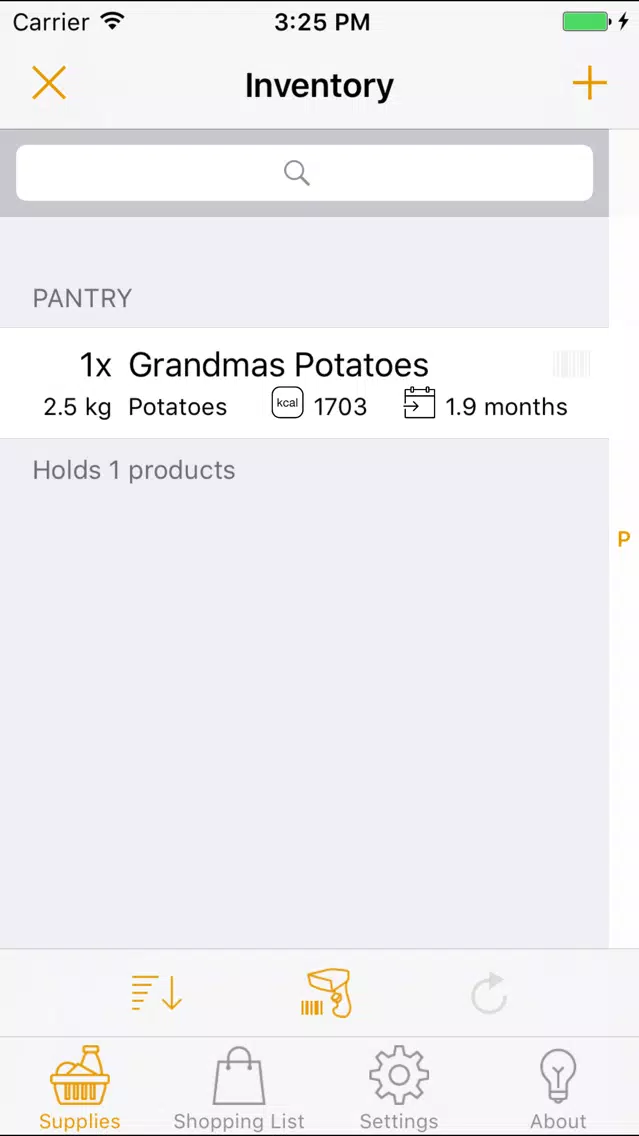639x1136 pixels.
Task: Jump to section P in index
Action: [x=623, y=538]
